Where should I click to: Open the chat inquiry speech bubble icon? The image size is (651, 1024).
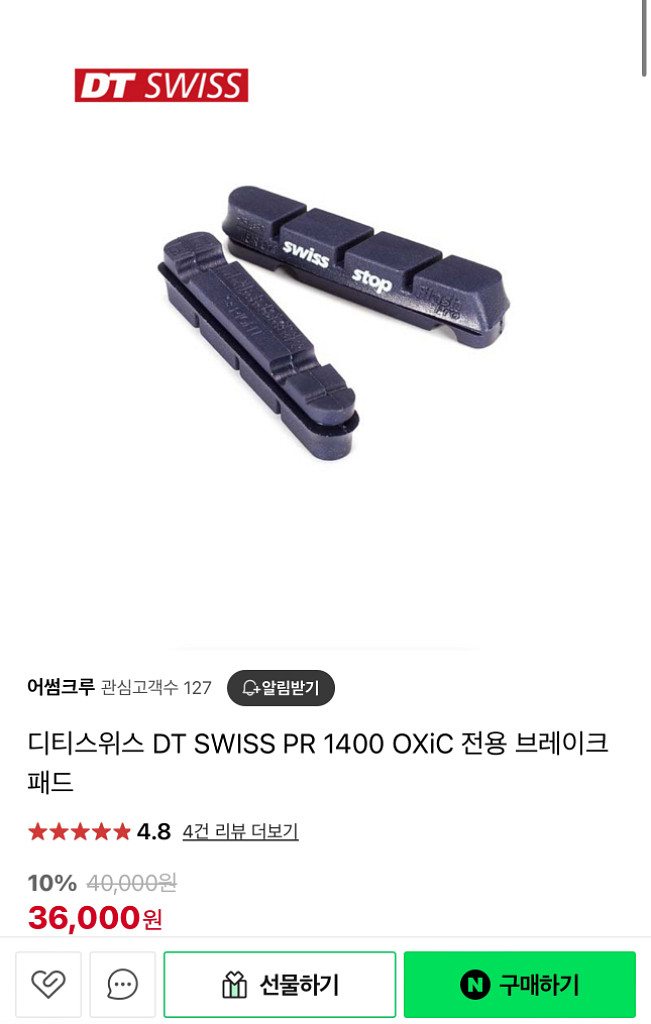click(x=122, y=984)
